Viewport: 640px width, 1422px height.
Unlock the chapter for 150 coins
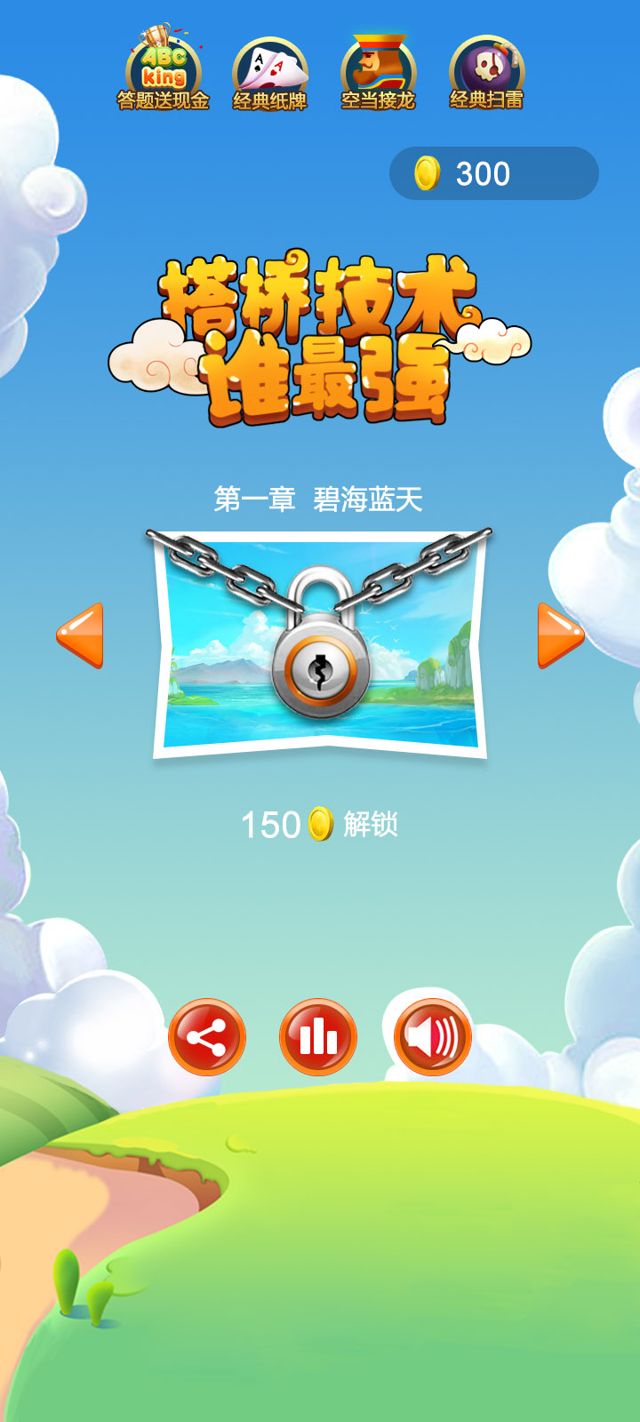tap(320, 825)
